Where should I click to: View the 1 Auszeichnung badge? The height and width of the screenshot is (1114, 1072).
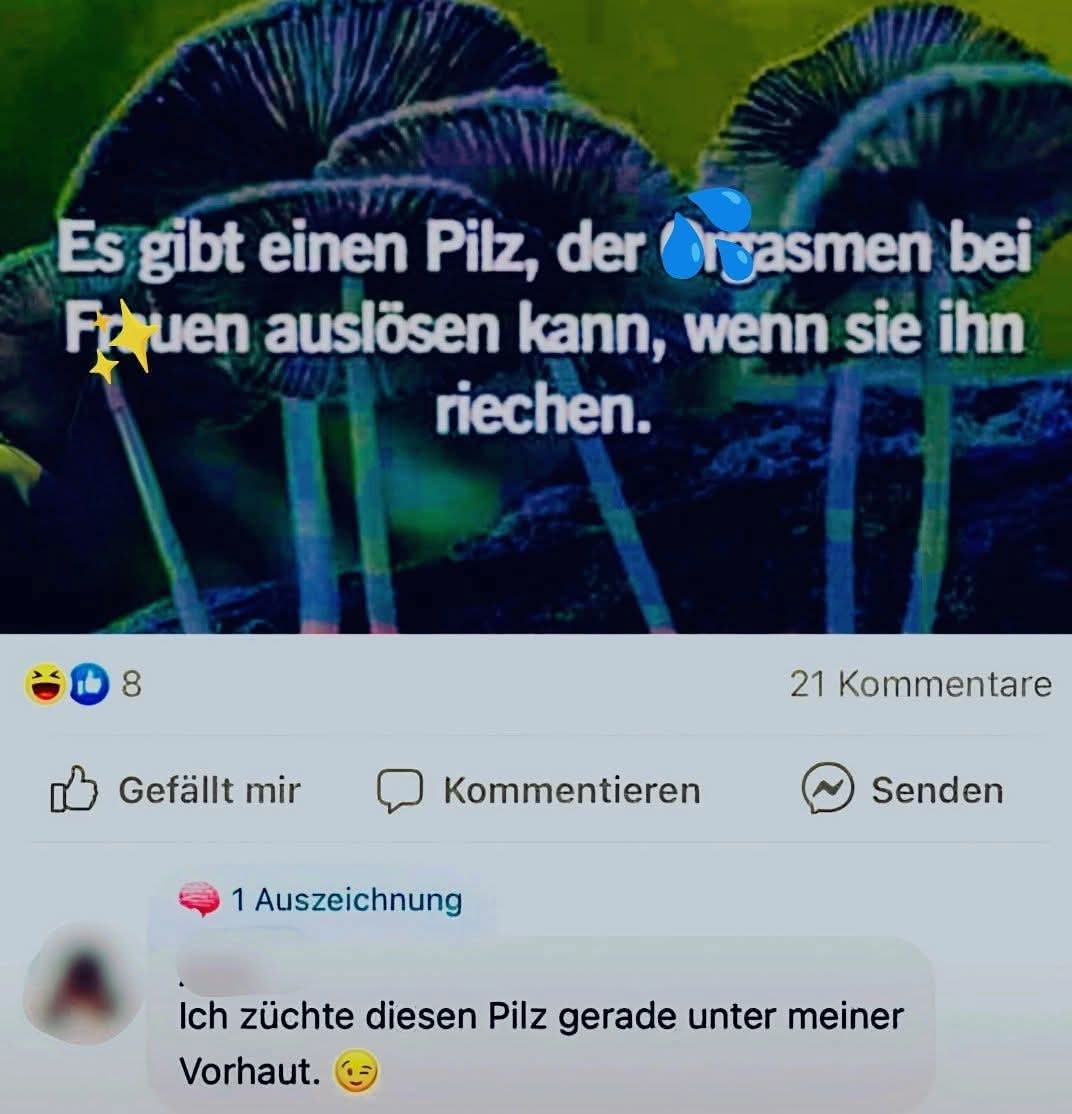coord(321,900)
